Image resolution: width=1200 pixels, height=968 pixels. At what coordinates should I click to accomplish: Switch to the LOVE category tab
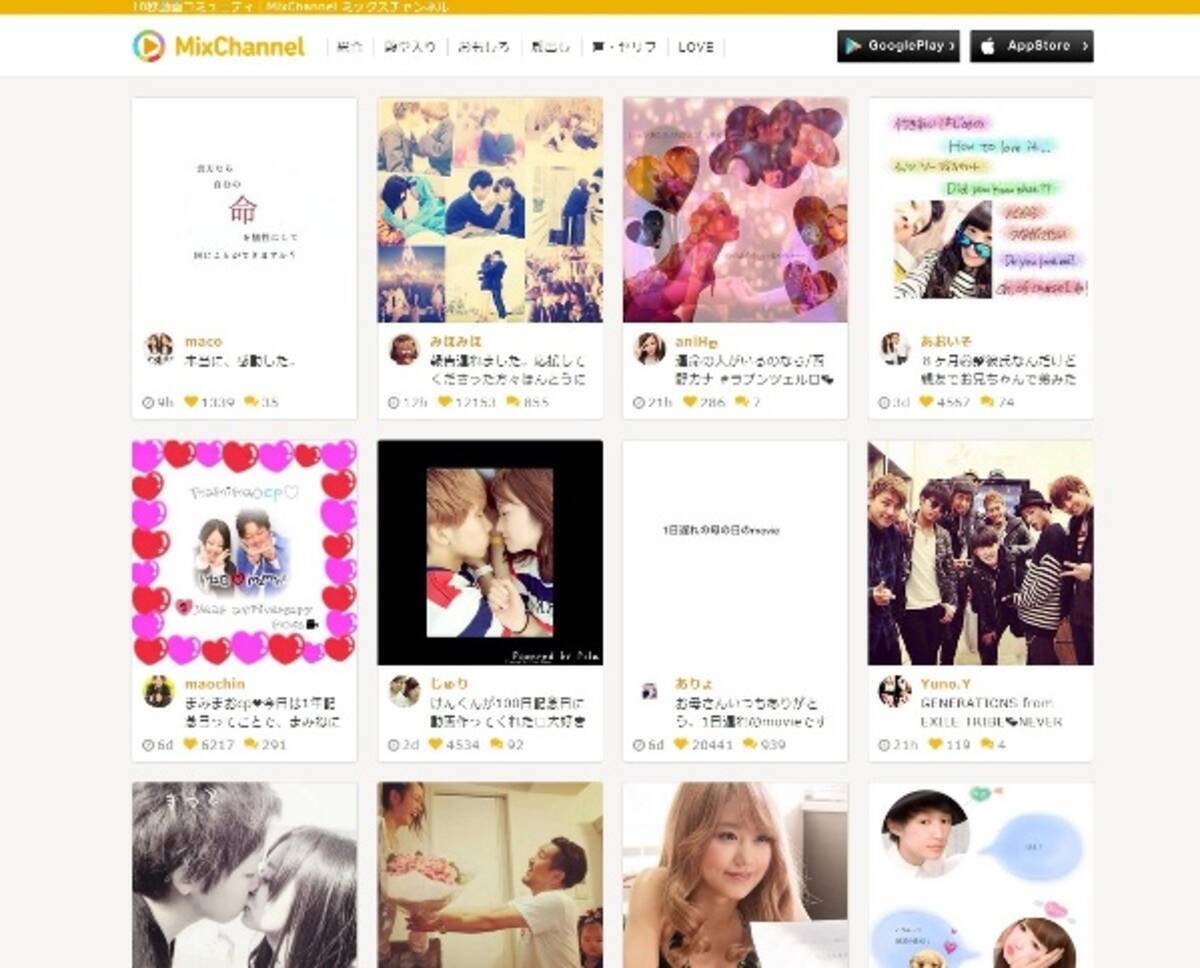click(x=696, y=47)
